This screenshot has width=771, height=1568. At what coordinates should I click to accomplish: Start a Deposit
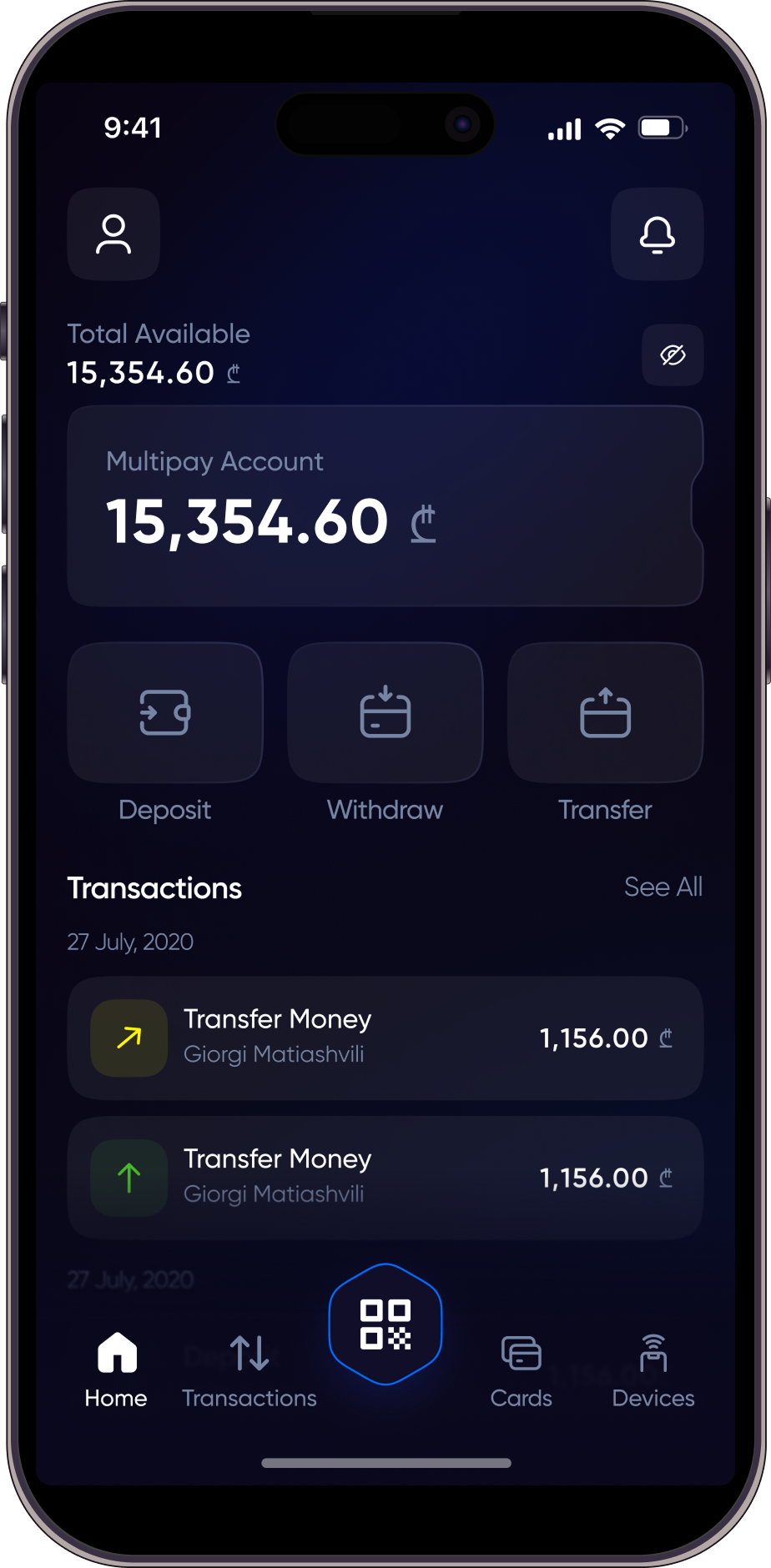tap(165, 713)
